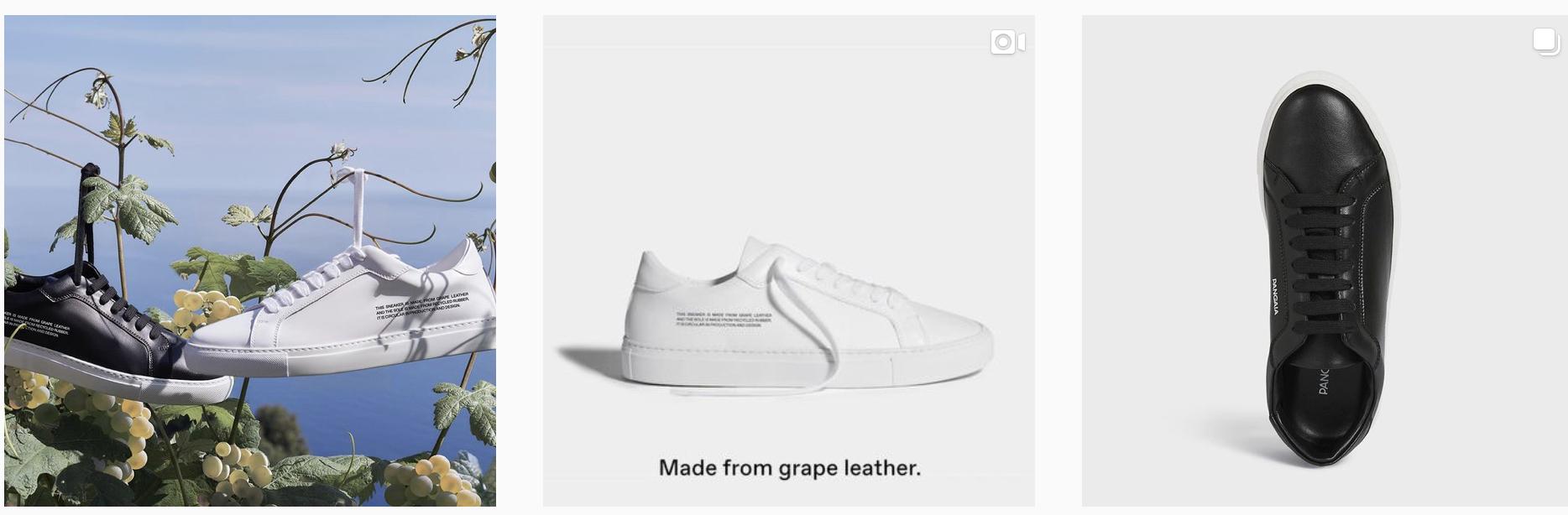Open the 'Made from grape leather' video post

(788, 260)
